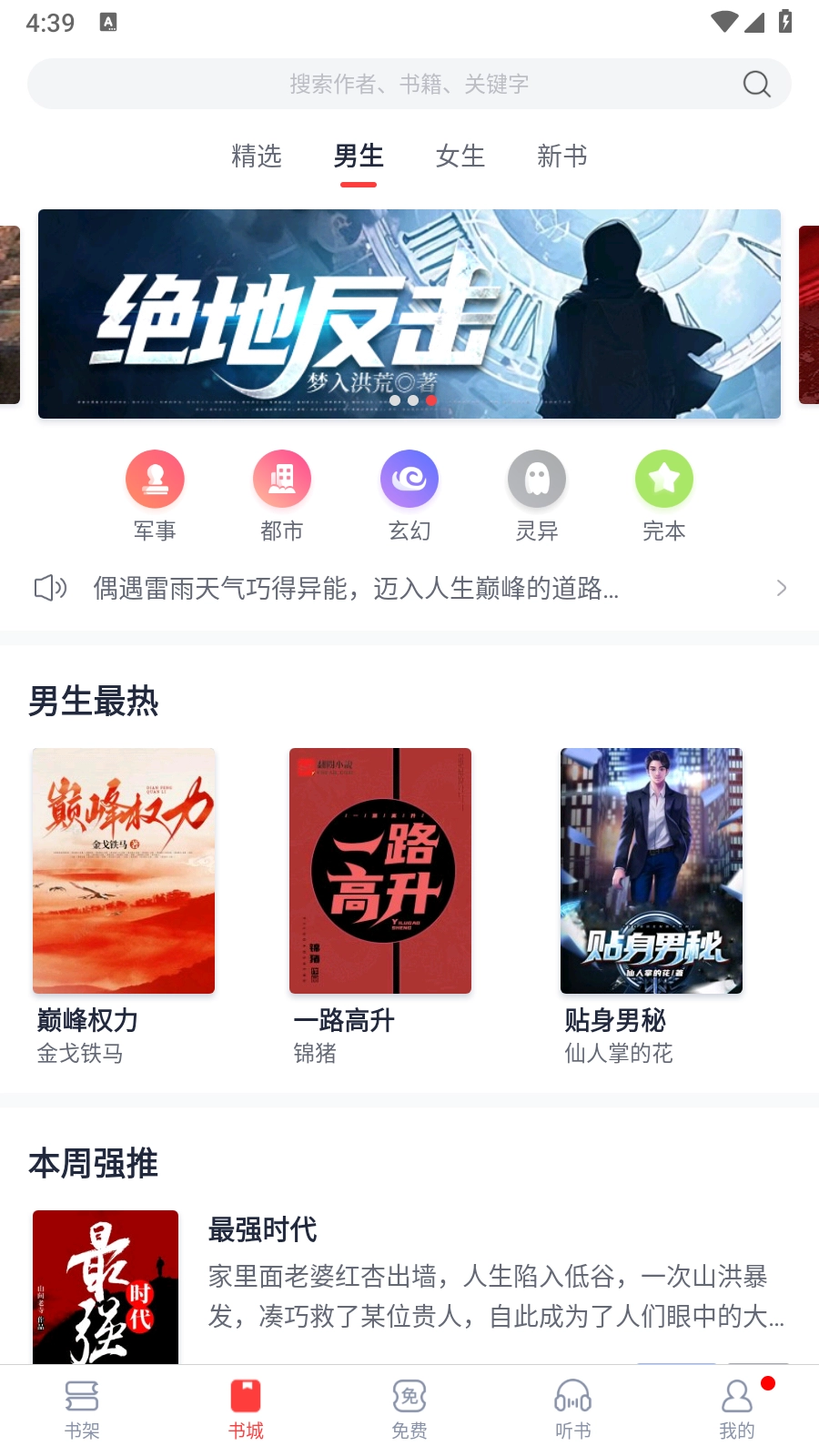Open the 灵异 (Supernatural) category
This screenshot has height=1456, width=819.
(x=537, y=494)
